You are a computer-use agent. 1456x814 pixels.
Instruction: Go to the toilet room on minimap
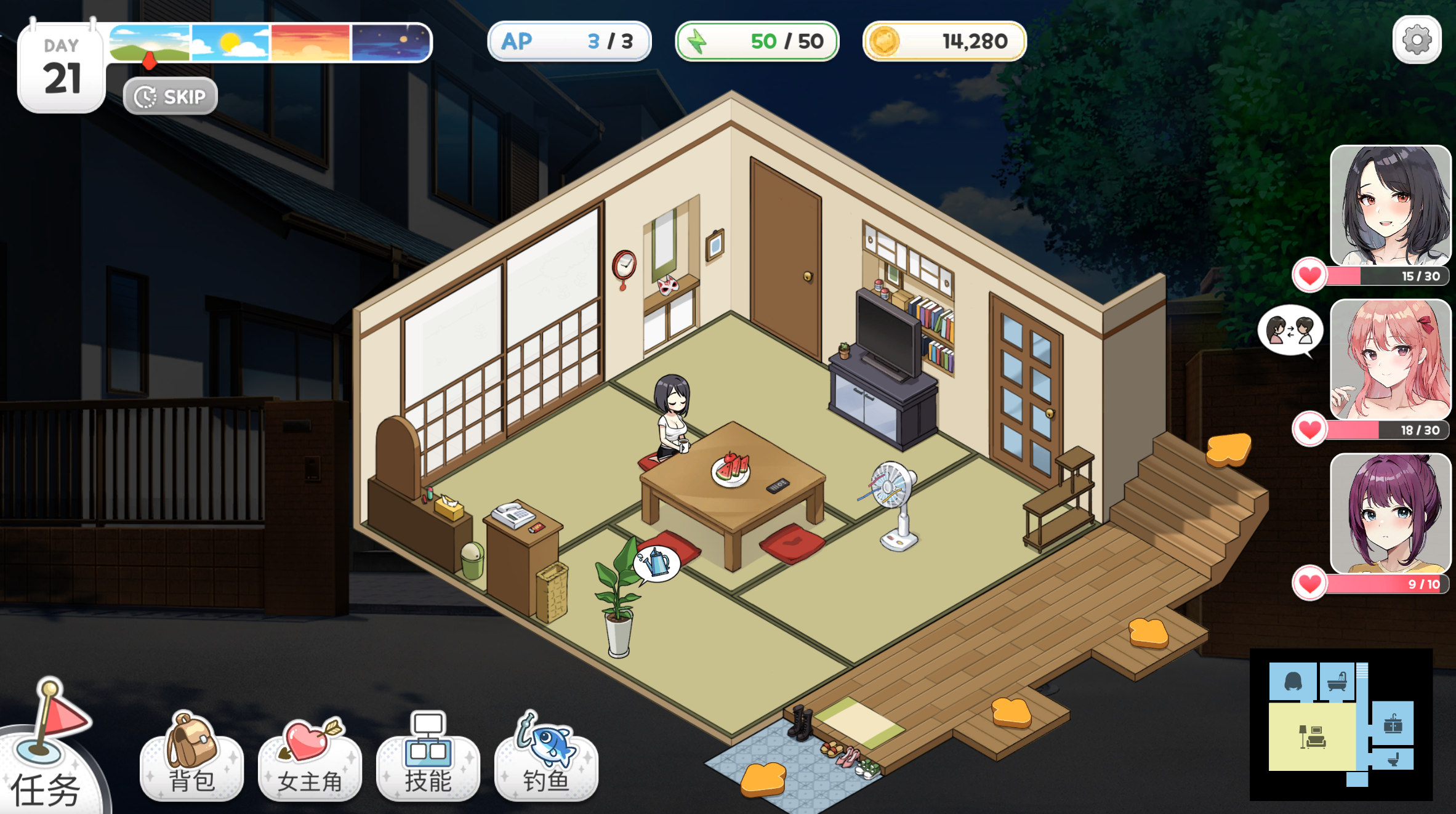pos(1393,760)
